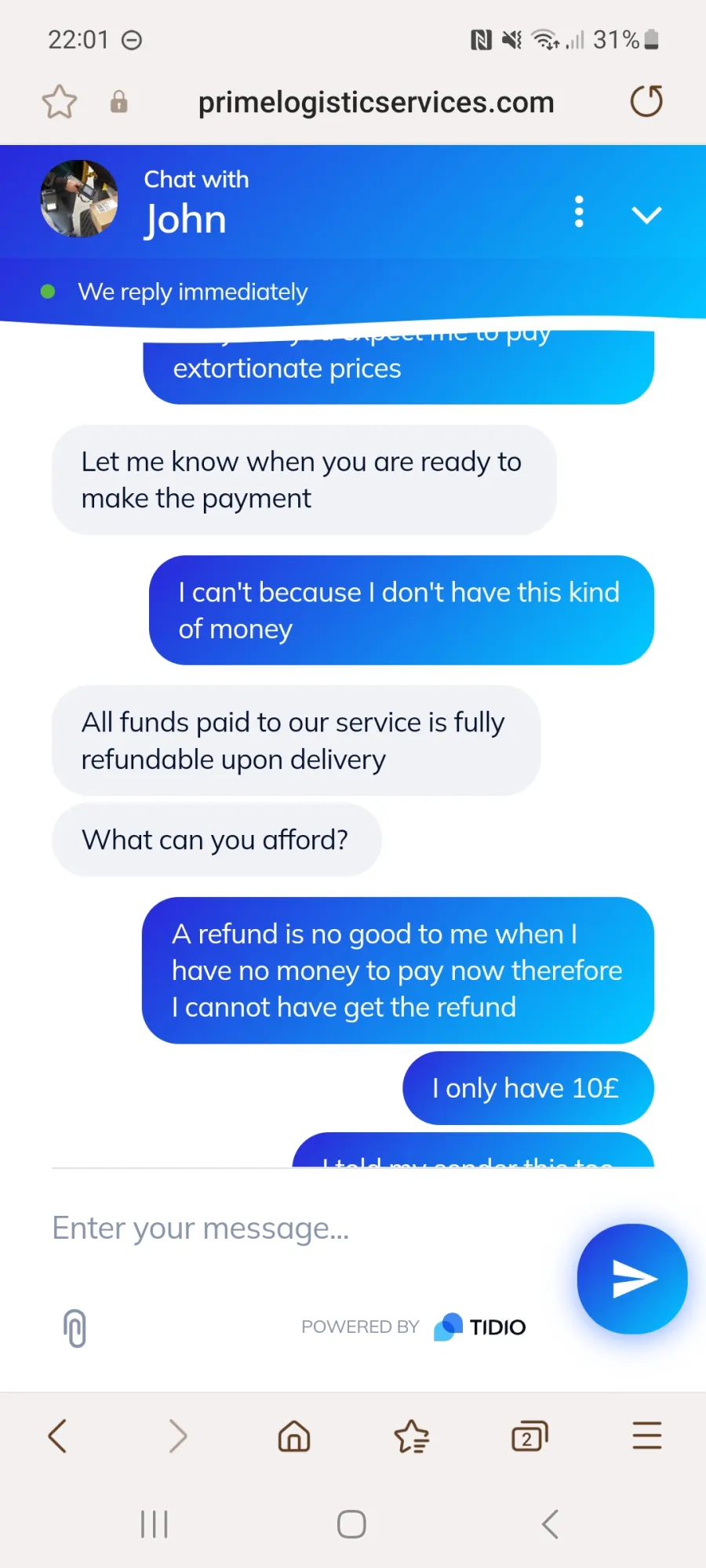Open the browser hamburger menu
Screen dimensions: 706x1568
click(647, 1436)
